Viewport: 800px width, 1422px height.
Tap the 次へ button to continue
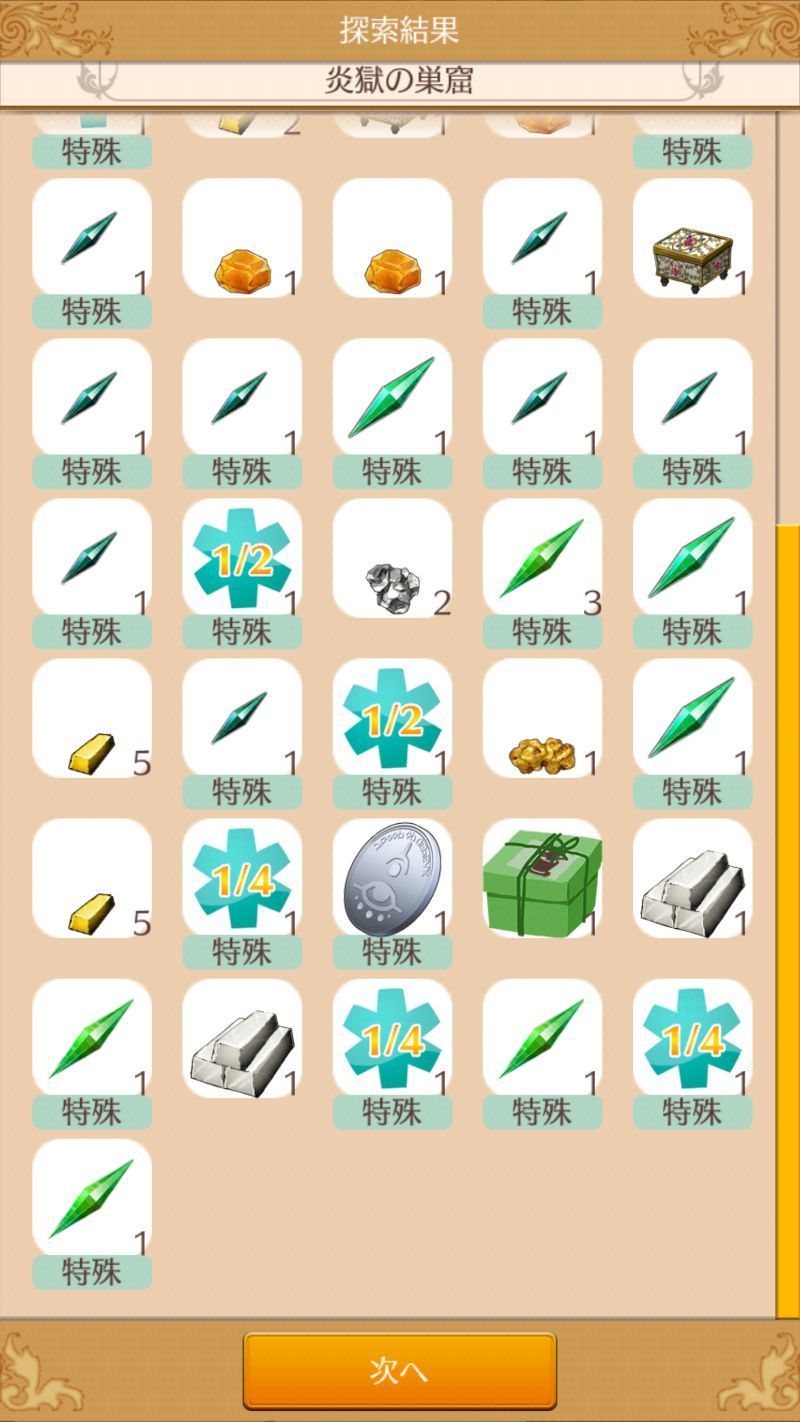point(399,1371)
